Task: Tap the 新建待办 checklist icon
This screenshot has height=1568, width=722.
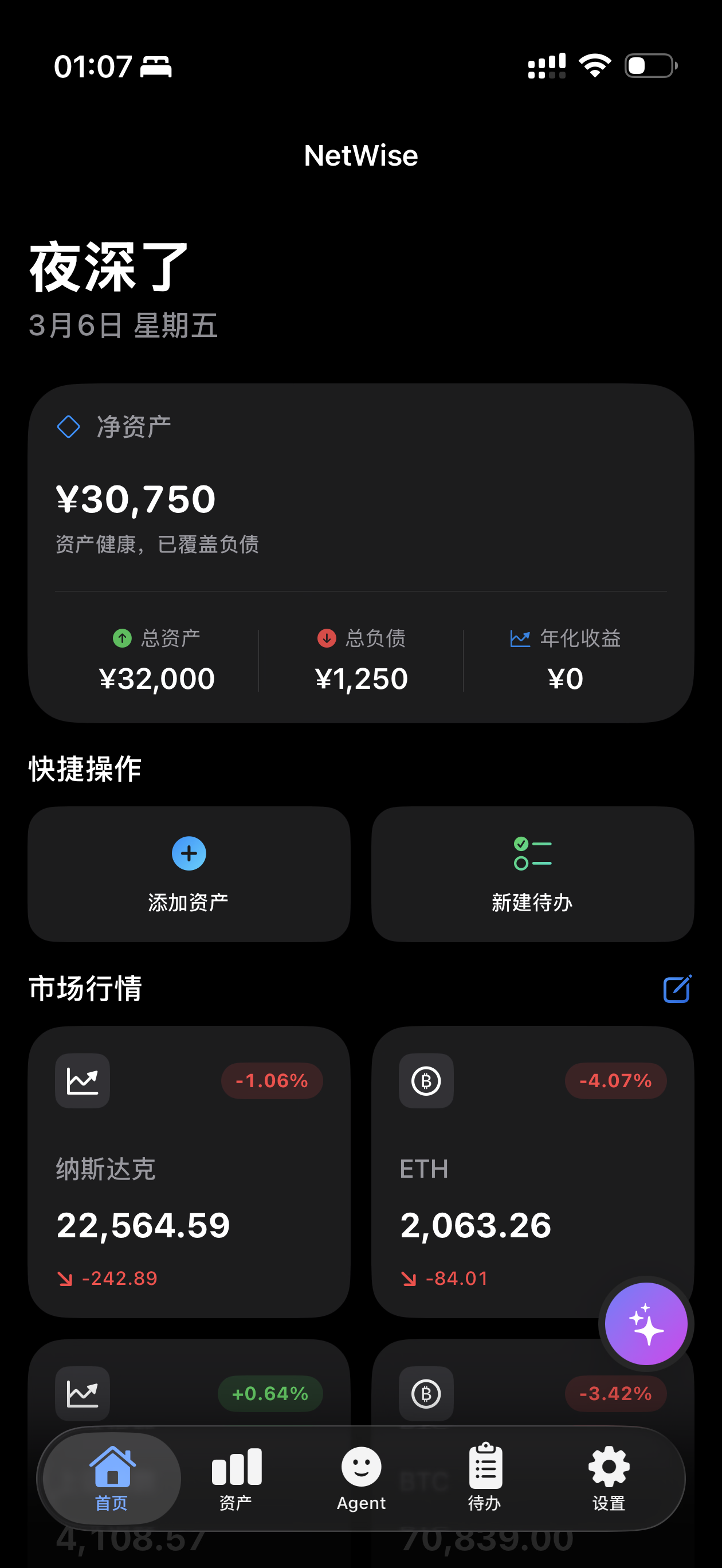Action: click(x=533, y=854)
